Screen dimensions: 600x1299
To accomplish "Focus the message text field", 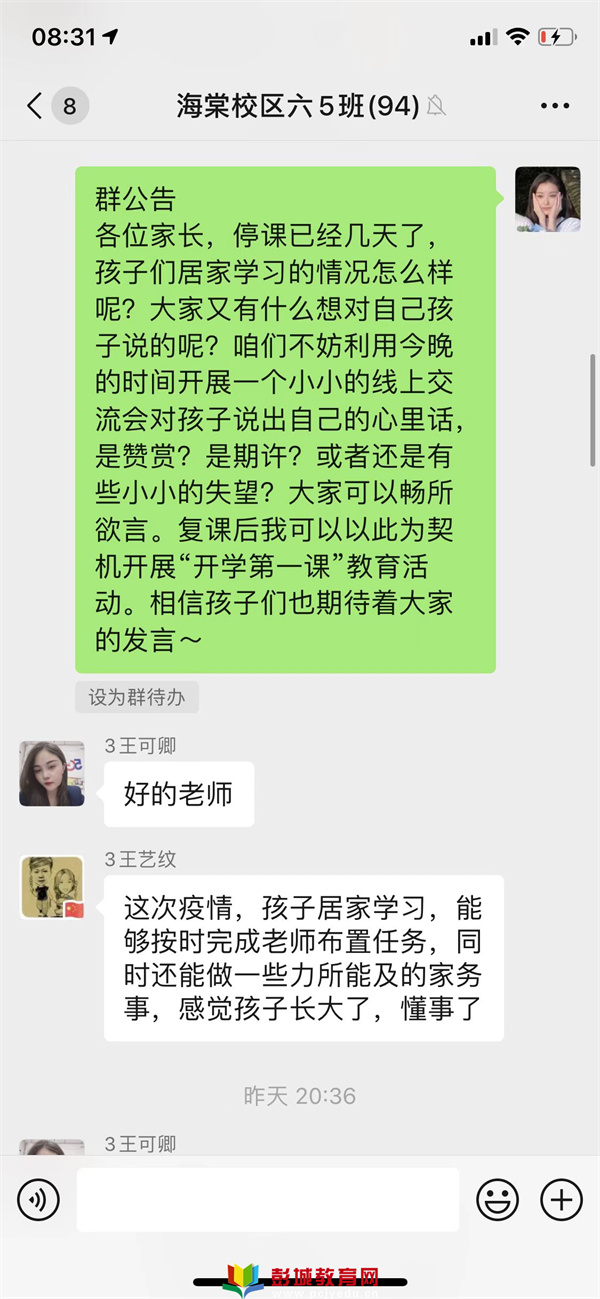I will click(268, 1199).
